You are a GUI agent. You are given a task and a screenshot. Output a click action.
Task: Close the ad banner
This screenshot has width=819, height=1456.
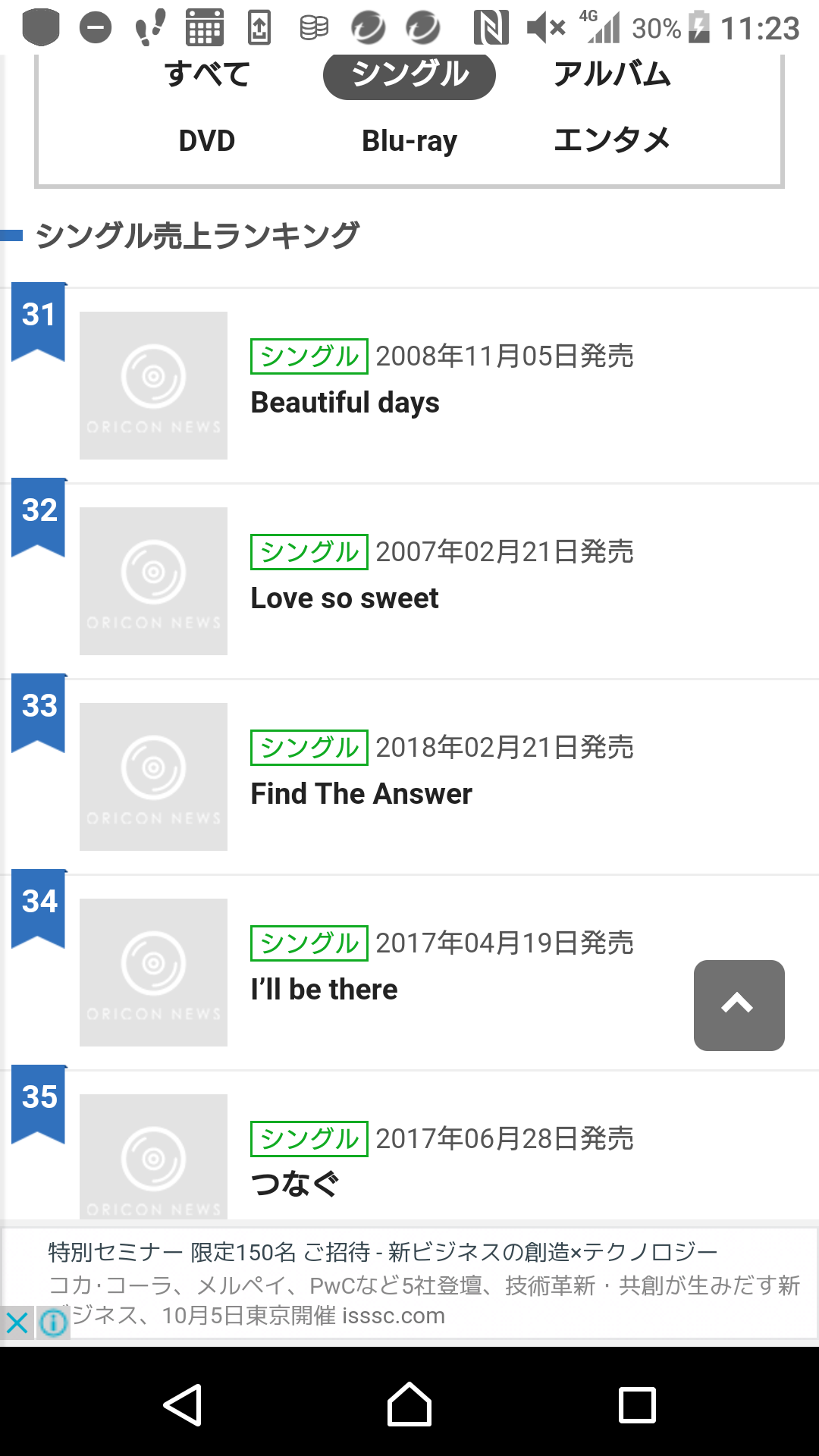(17, 1323)
